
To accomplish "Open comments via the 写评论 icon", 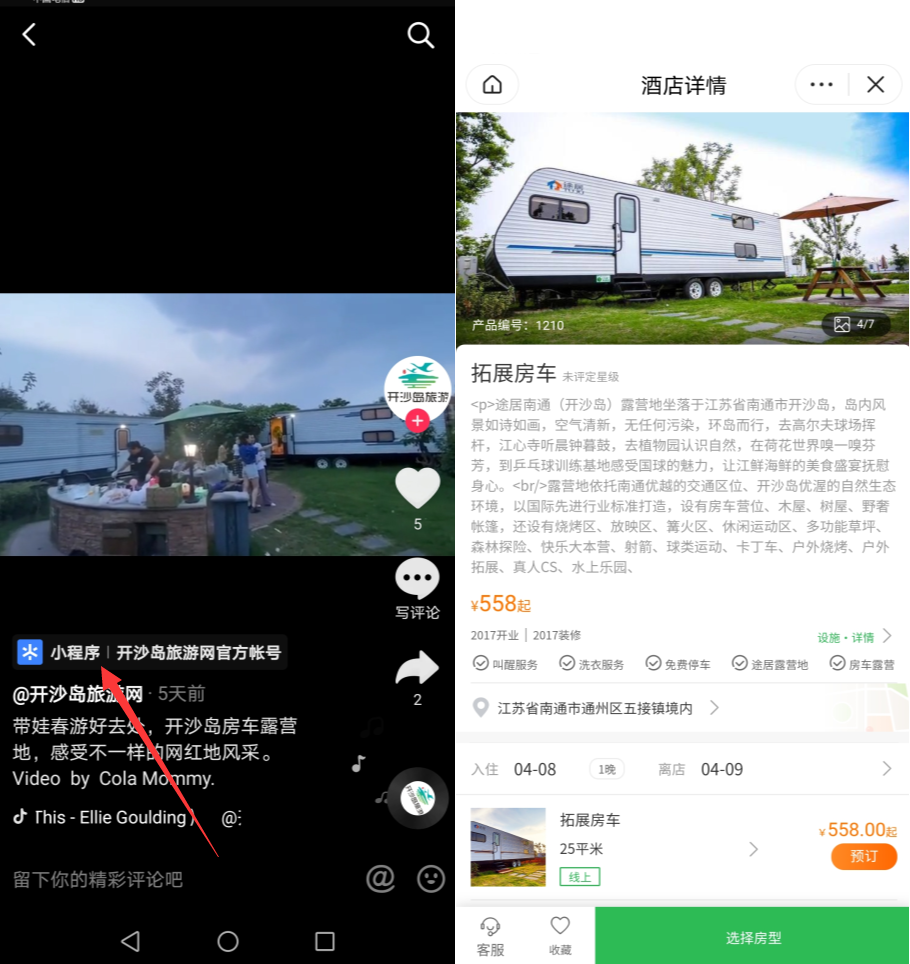I will 416,578.
